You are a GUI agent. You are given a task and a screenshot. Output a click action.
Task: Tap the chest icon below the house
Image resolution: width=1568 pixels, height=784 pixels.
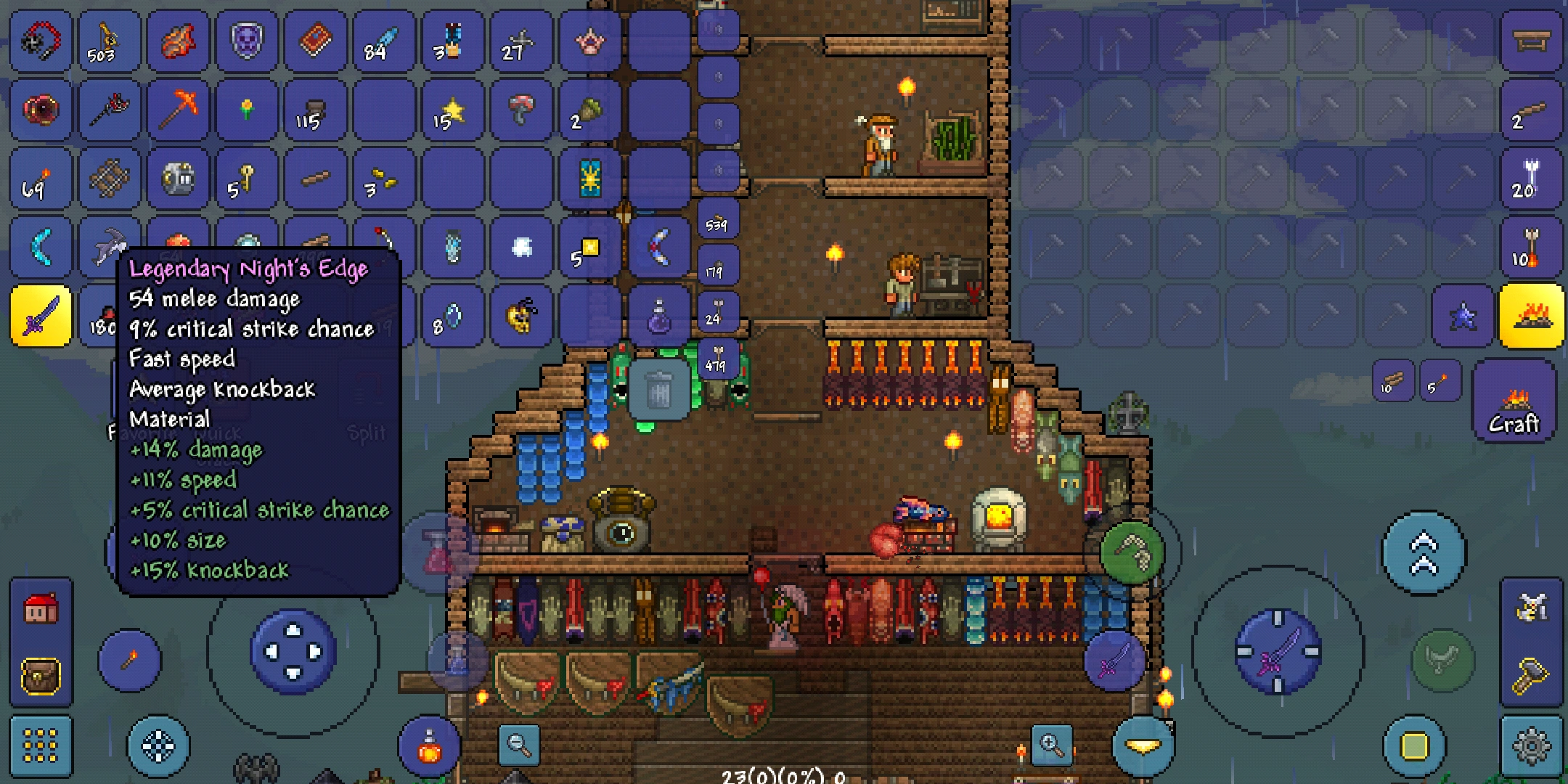[41, 677]
